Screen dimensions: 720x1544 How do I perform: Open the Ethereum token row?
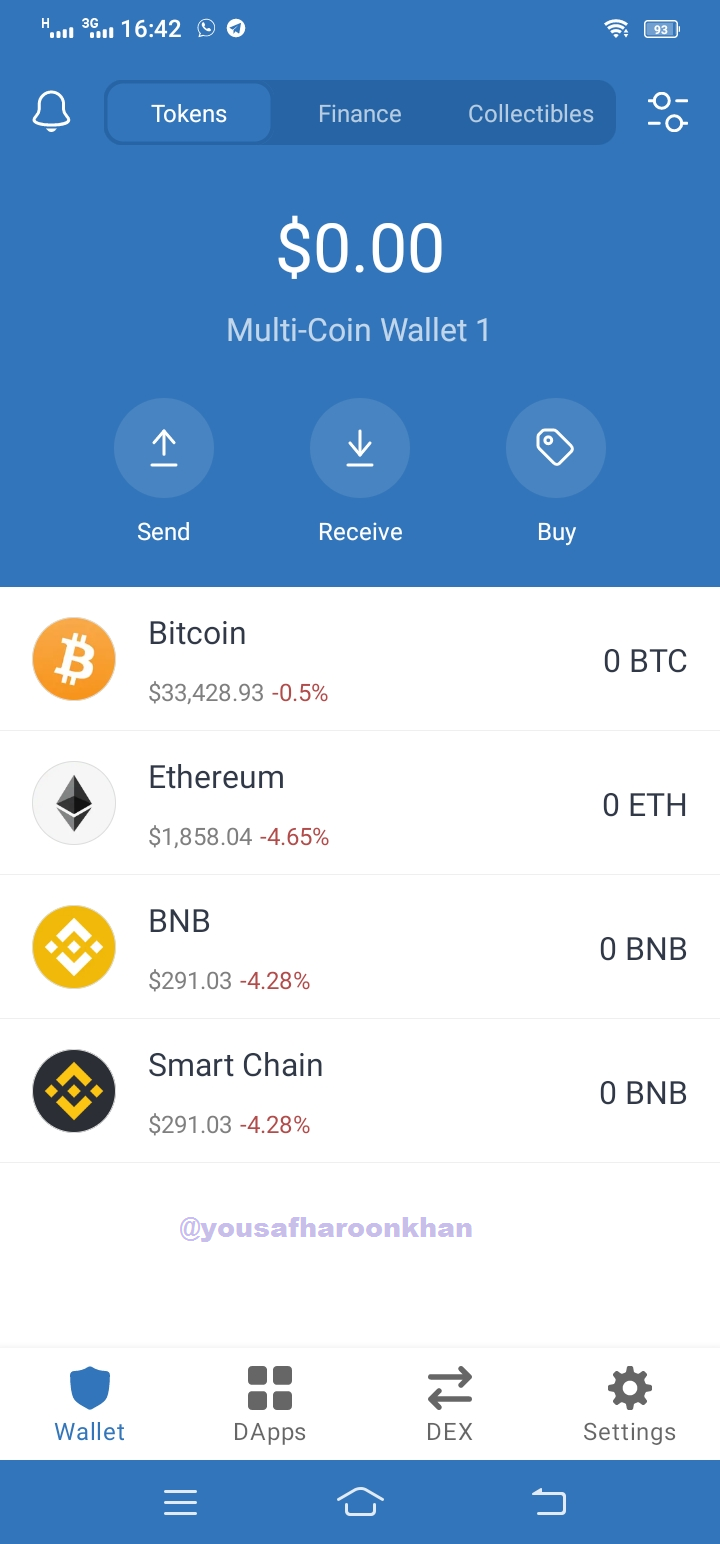tap(360, 804)
